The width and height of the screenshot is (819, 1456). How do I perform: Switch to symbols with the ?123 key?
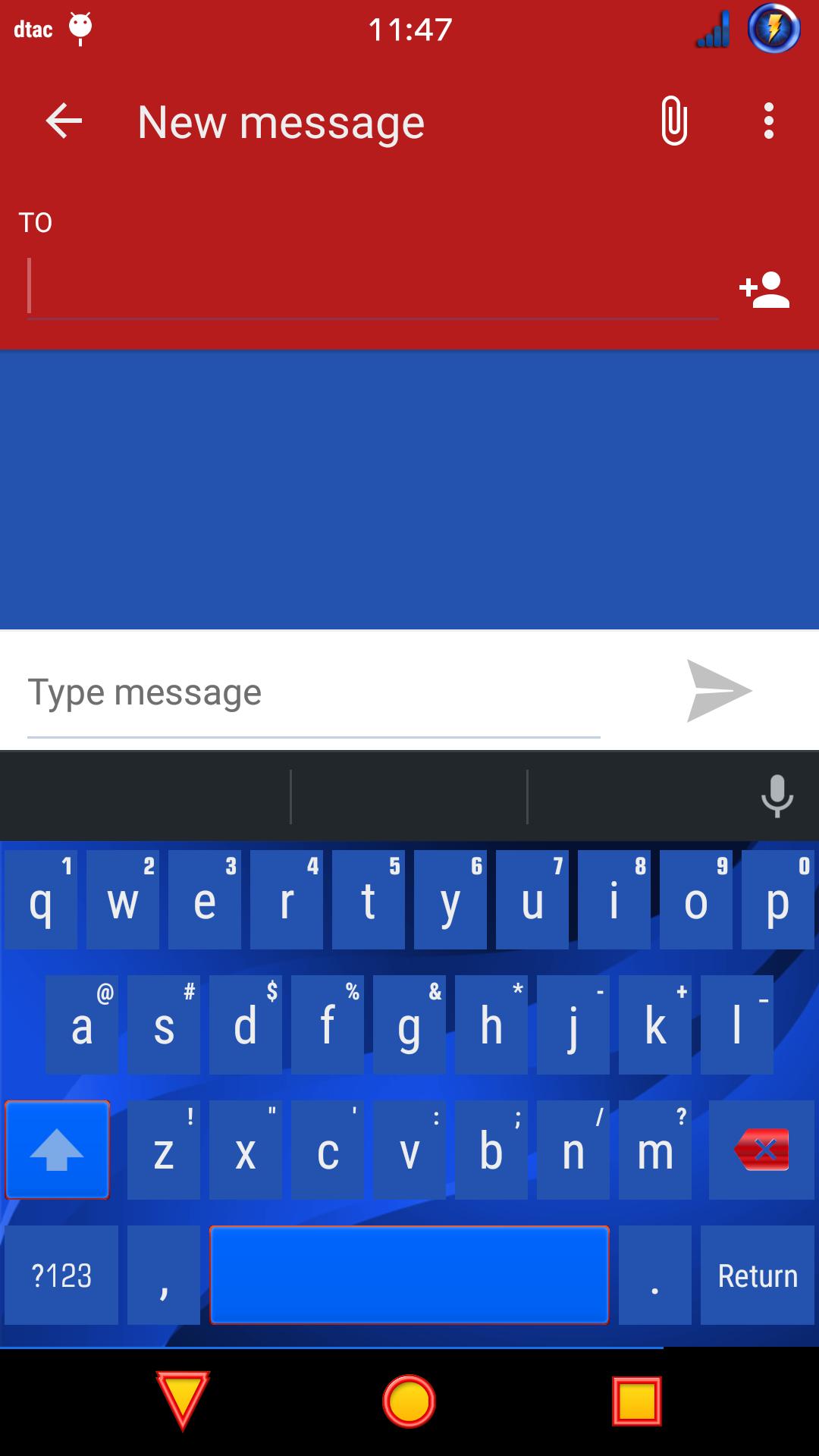coord(60,1275)
